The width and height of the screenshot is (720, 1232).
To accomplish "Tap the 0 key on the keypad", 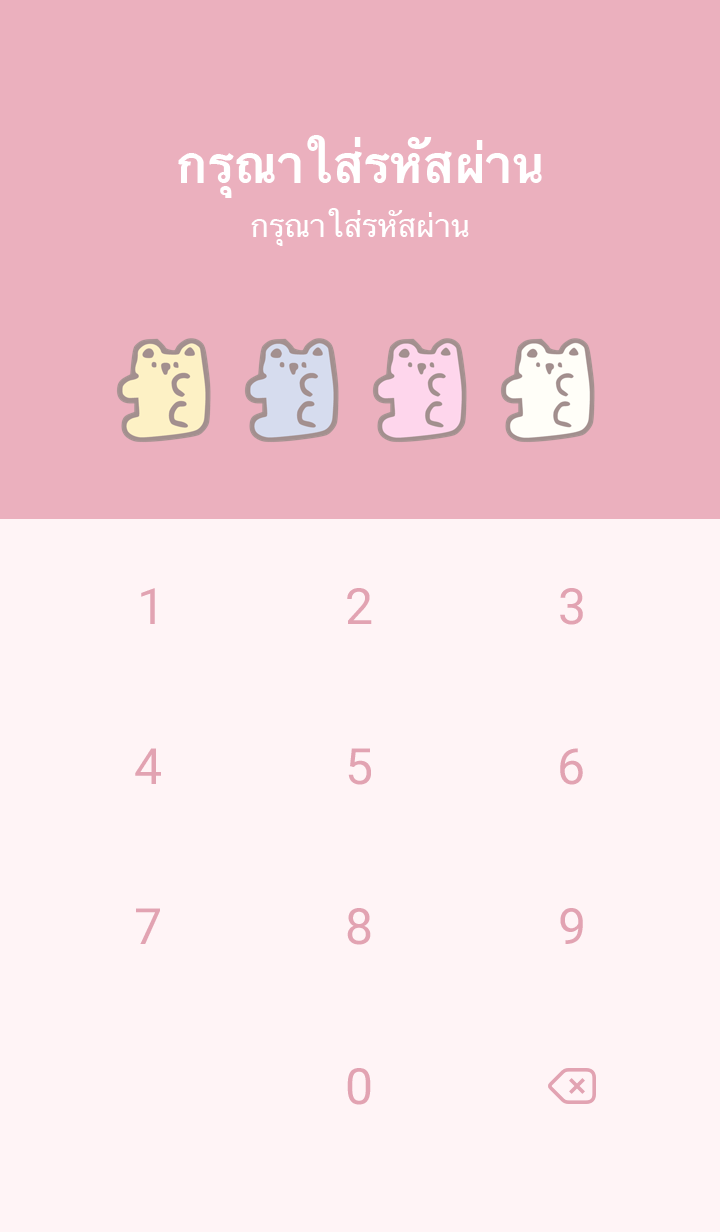I will [x=359, y=1087].
